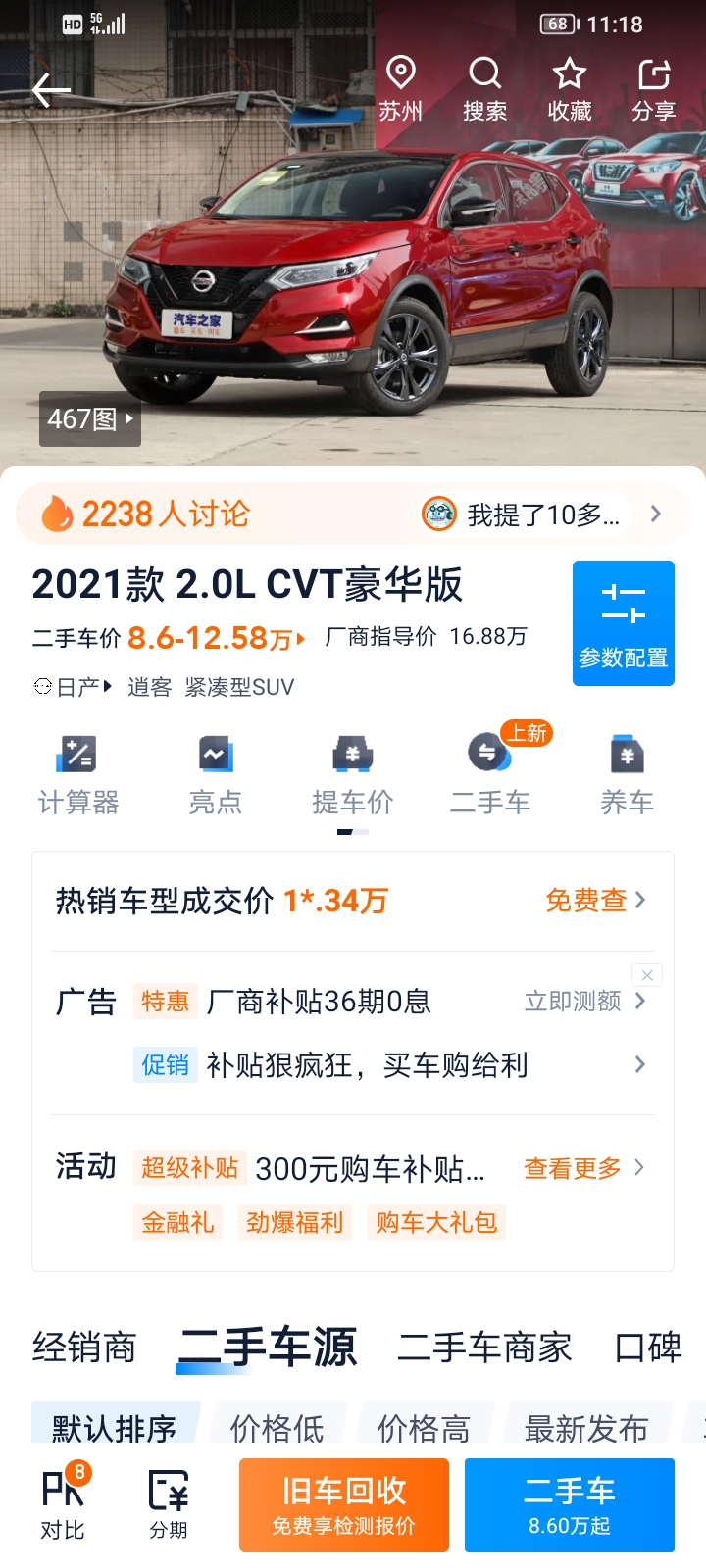
Task: Tap 免费查 for deal price
Action: [596, 900]
